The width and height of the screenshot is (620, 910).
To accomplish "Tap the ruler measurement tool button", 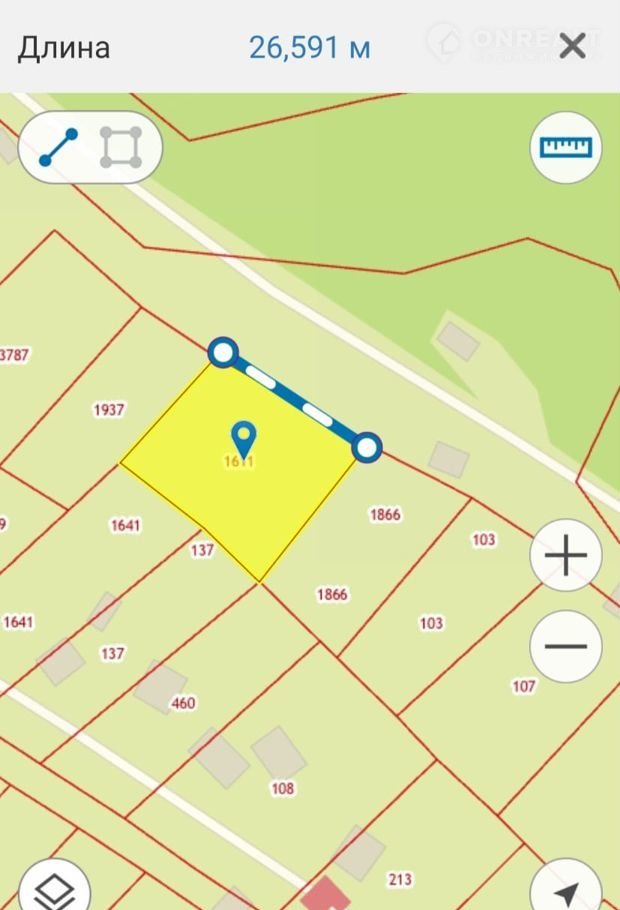I will [x=565, y=147].
